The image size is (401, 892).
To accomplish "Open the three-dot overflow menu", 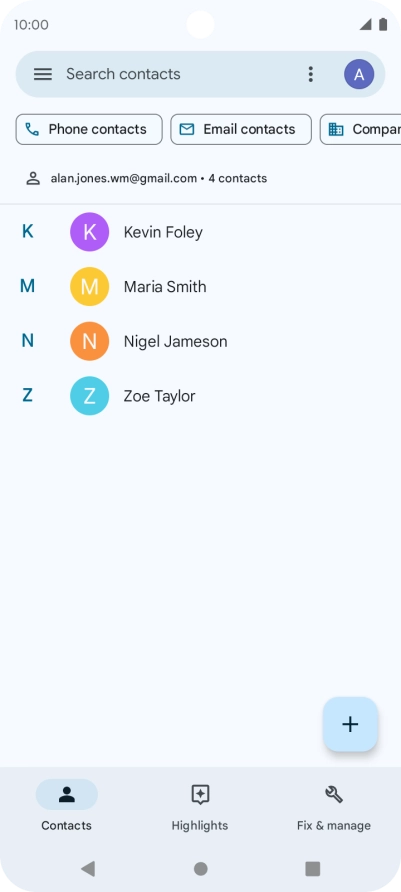I will (310, 74).
